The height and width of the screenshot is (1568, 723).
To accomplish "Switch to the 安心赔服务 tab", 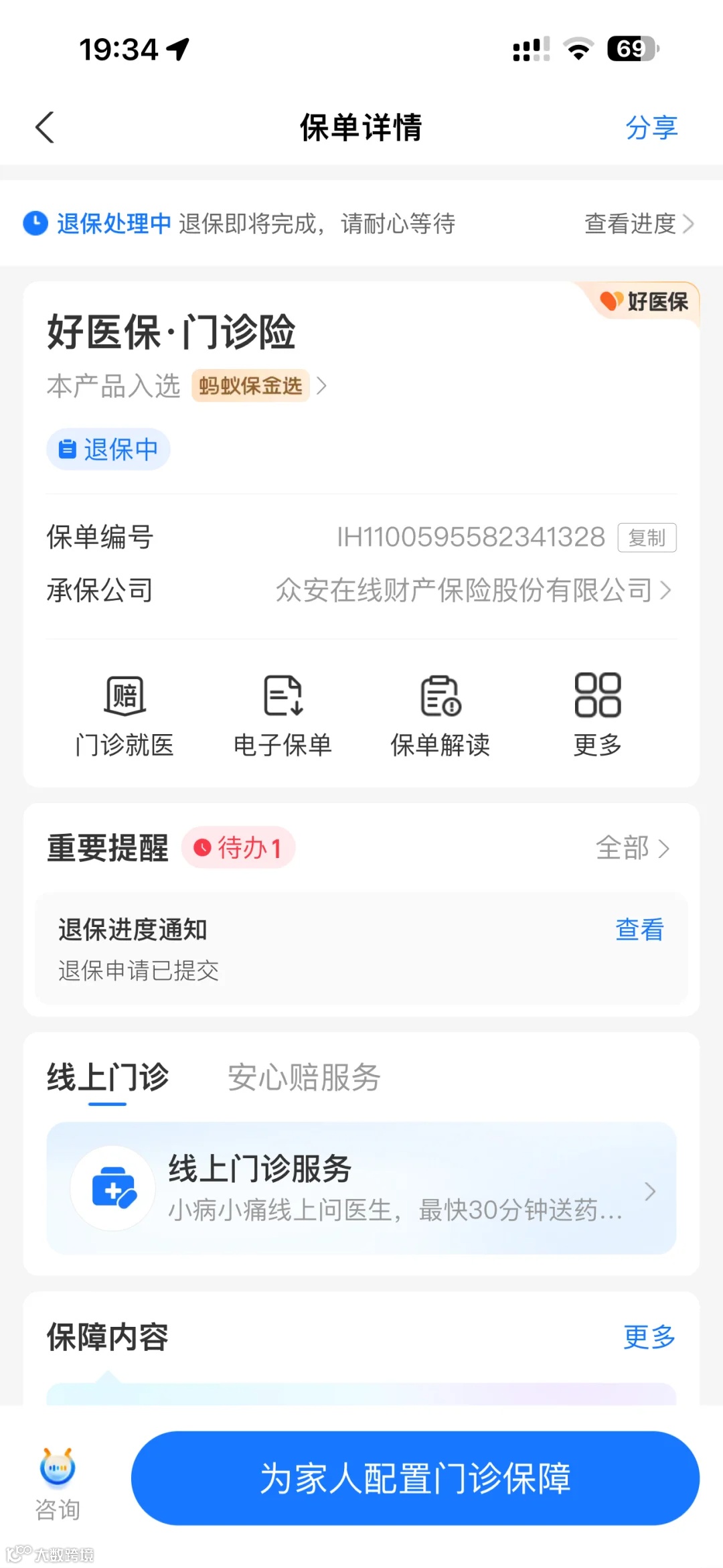I will tap(304, 1078).
